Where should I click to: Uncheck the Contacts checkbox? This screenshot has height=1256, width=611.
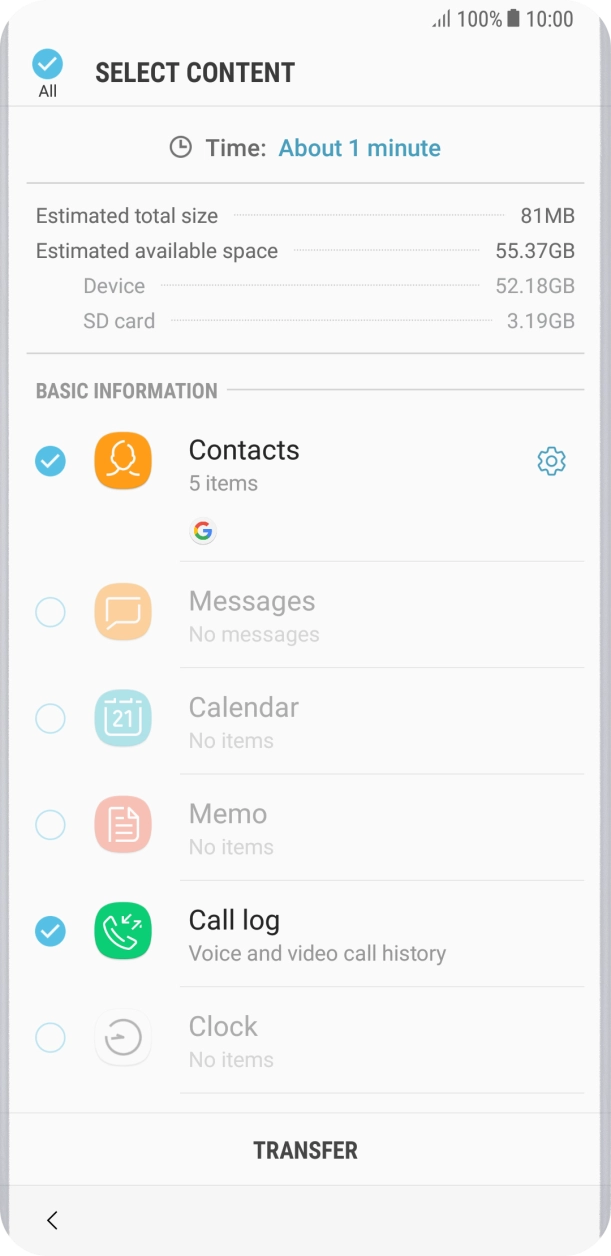pos(50,461)
